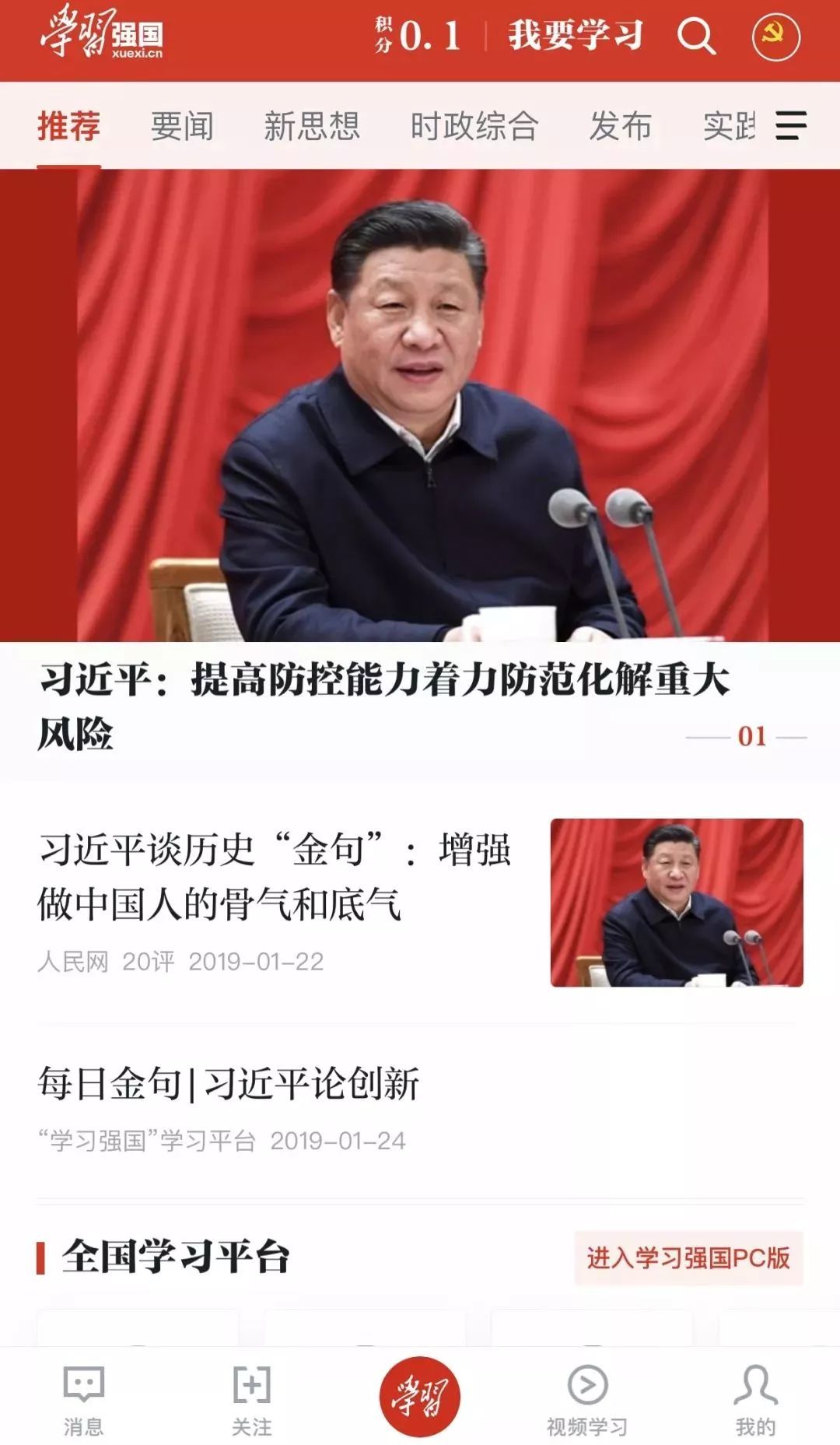Tap the center red 学习 button
Image resolution: width=840 pixels, height=1445 pixels.
[419, 1396]
